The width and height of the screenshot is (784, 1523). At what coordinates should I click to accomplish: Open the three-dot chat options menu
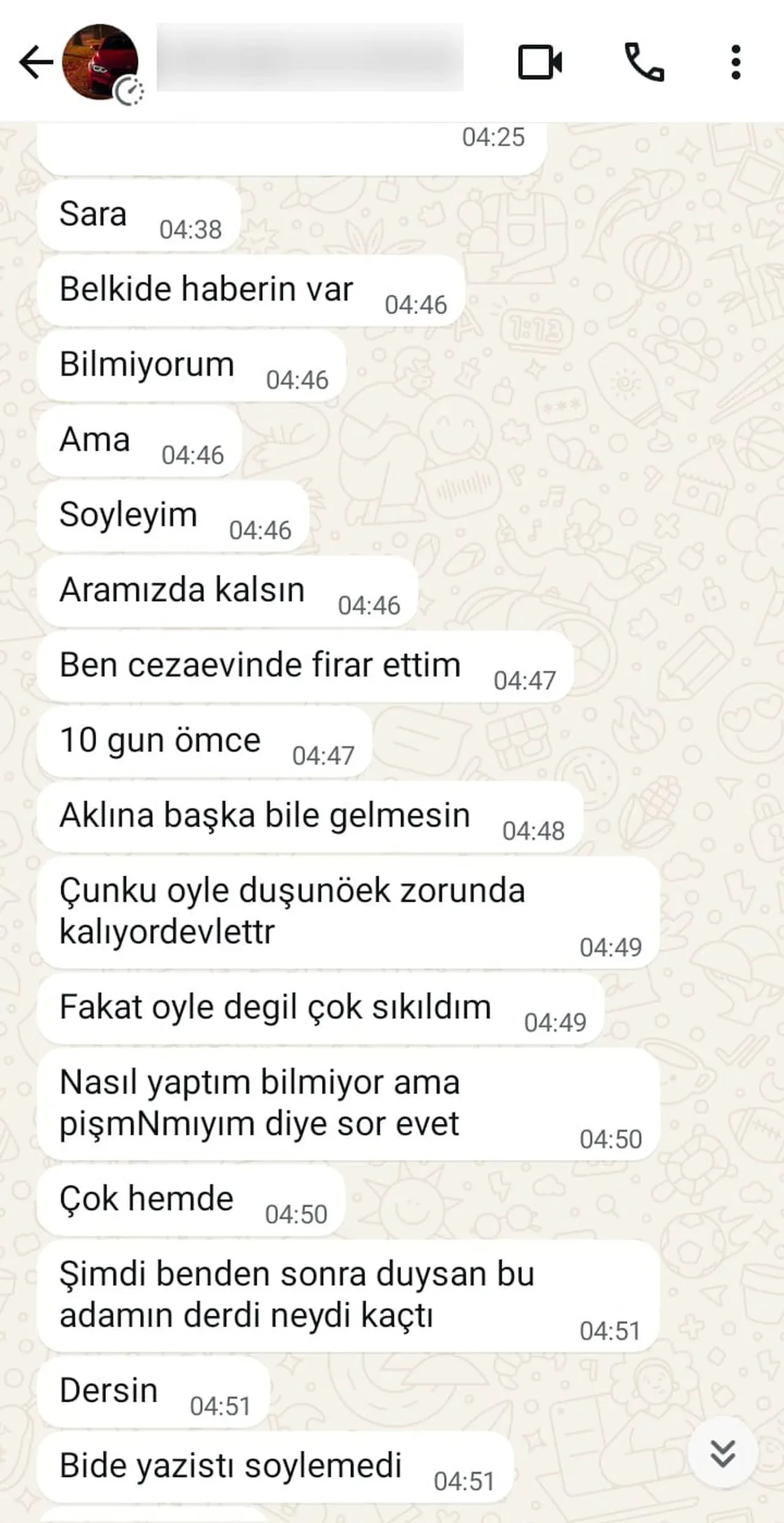(736, 61)
